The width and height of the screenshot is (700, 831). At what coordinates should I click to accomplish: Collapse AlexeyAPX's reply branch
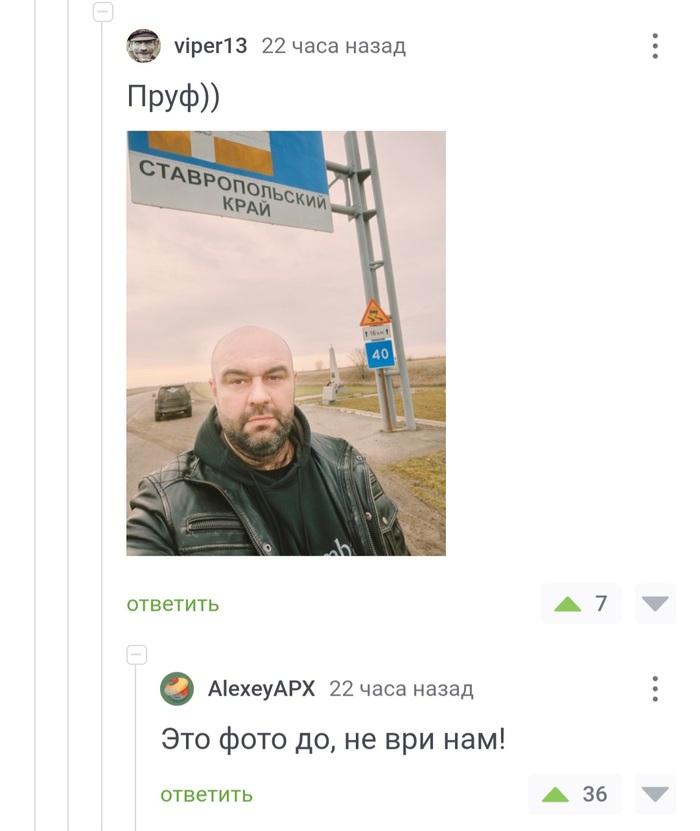tap(137, 655)
